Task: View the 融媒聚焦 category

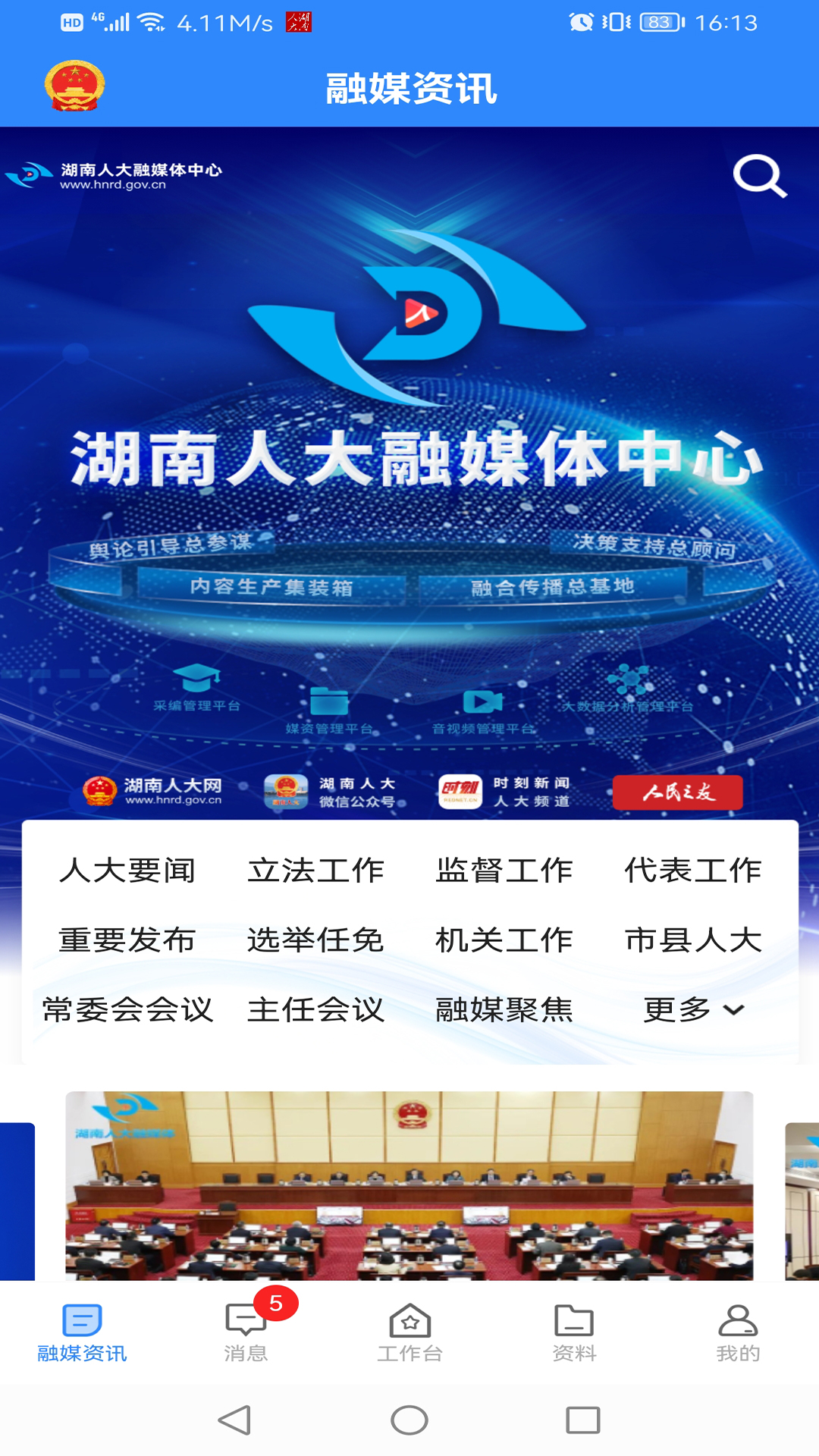Action: (x=504, y=1010)
